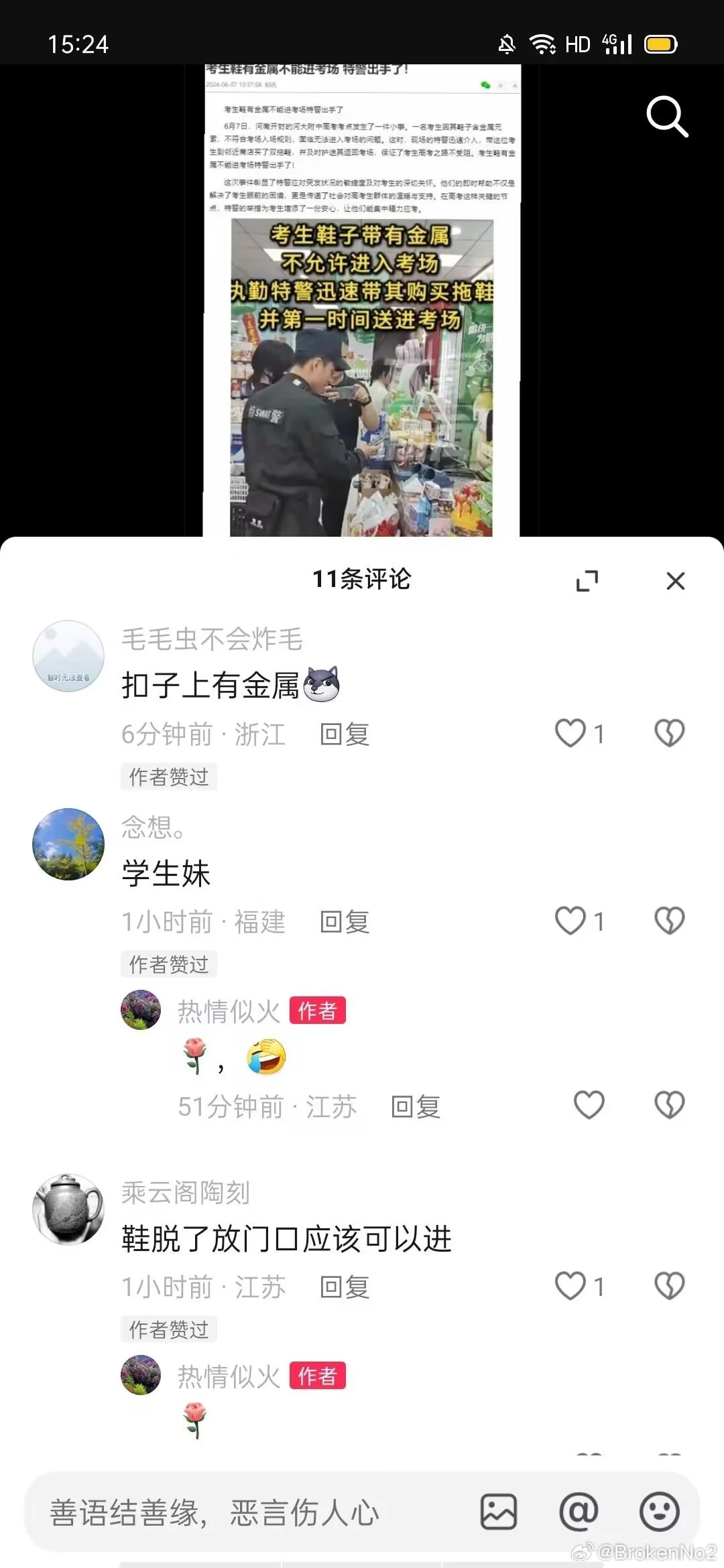Like the comment by 乘云阁陶刻
Viewport: 724px width, 1568px height.
pos(570,1286)
